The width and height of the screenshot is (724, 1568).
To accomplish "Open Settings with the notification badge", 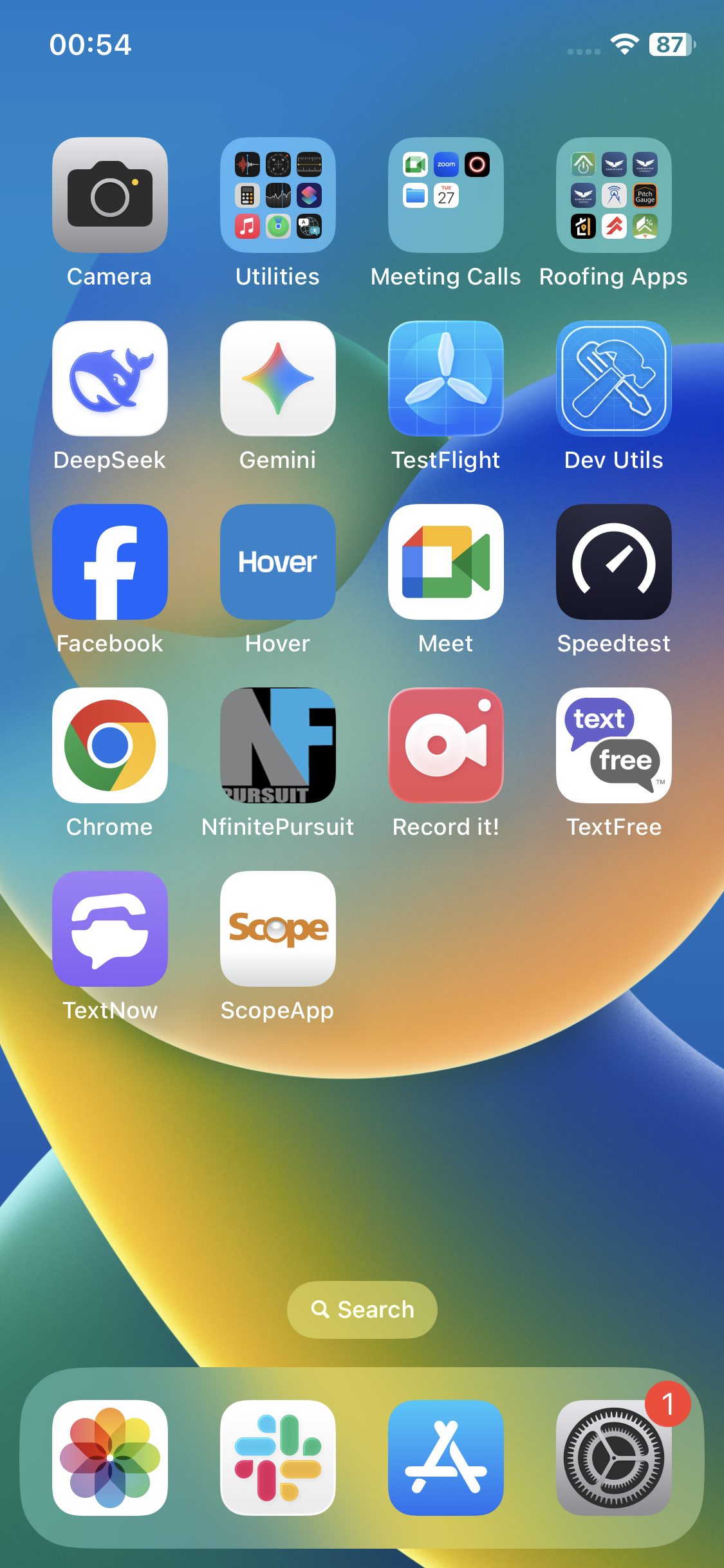I will click(x=614, y=1458).
